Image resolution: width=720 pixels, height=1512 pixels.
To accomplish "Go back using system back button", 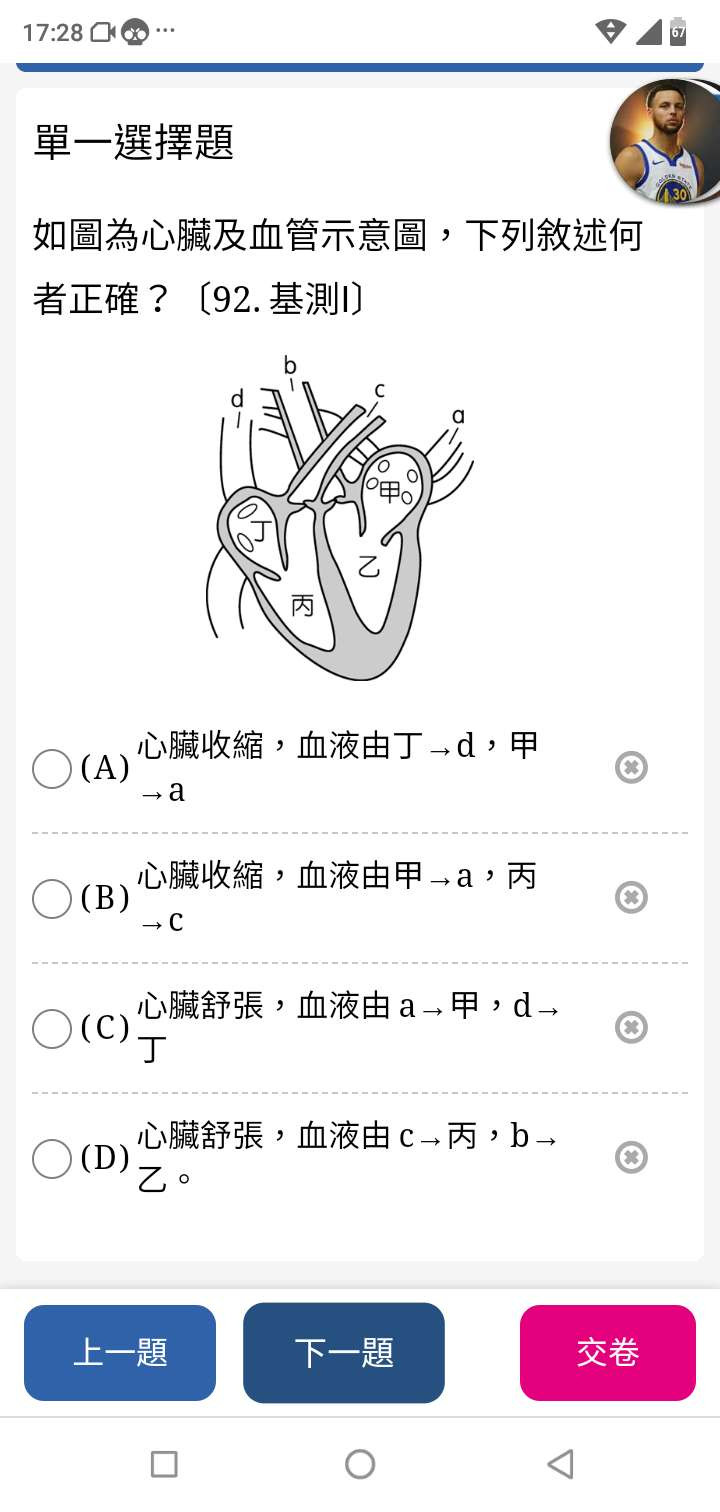I will pos(561,1464).
